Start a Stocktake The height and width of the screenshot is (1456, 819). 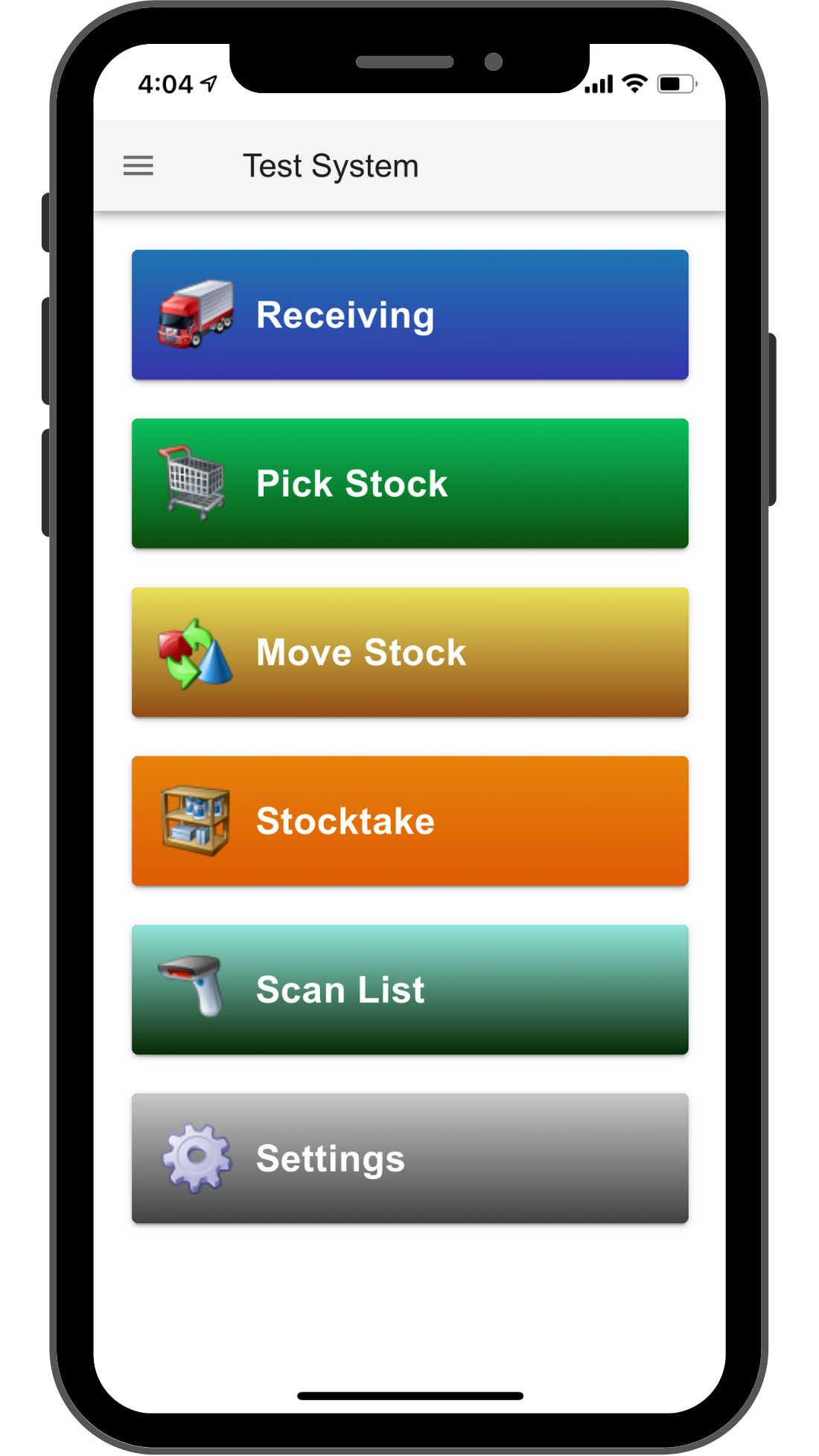[x=409, y=821]
